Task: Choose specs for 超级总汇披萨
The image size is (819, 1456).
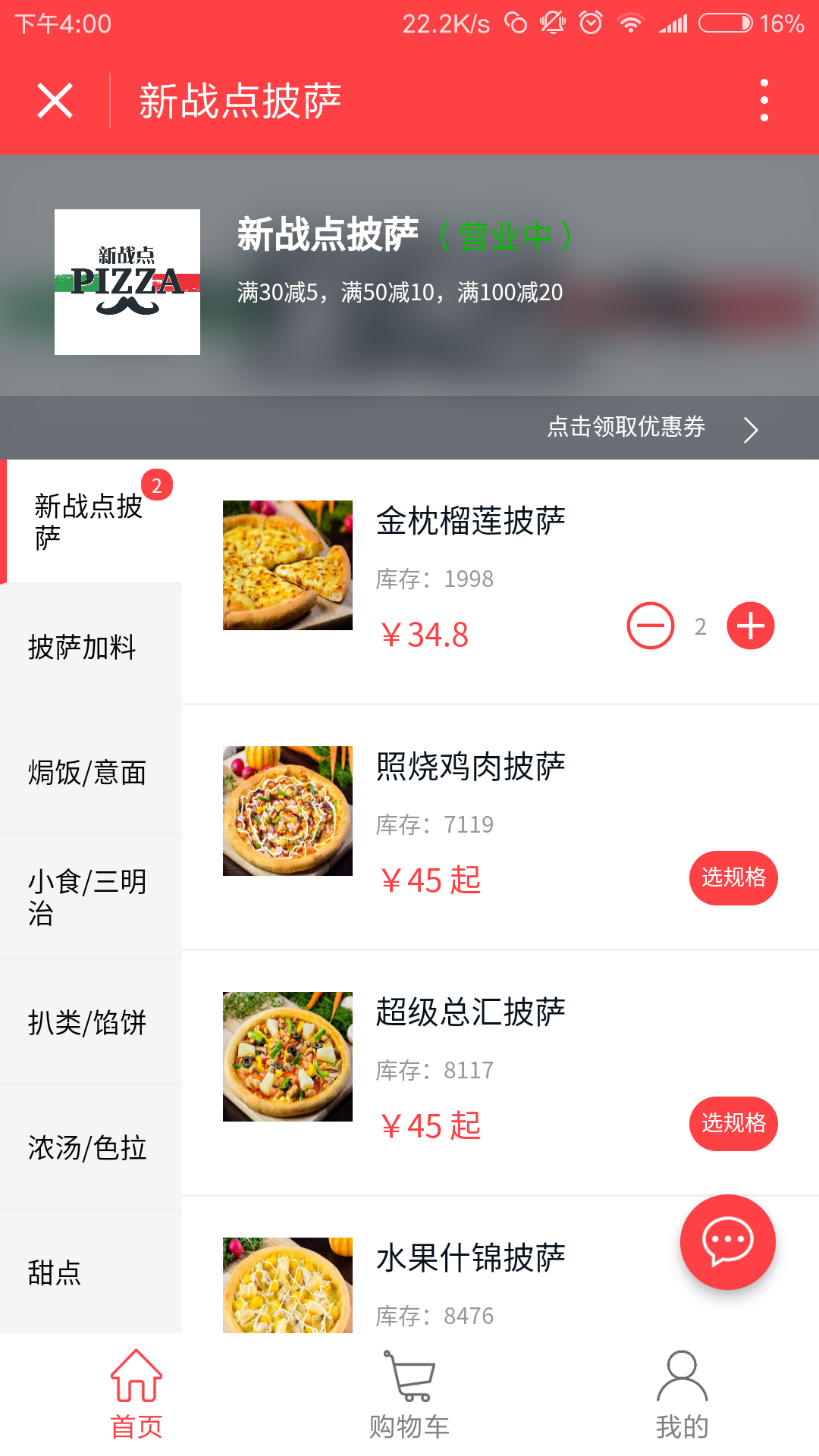Action: point(733,1124)
